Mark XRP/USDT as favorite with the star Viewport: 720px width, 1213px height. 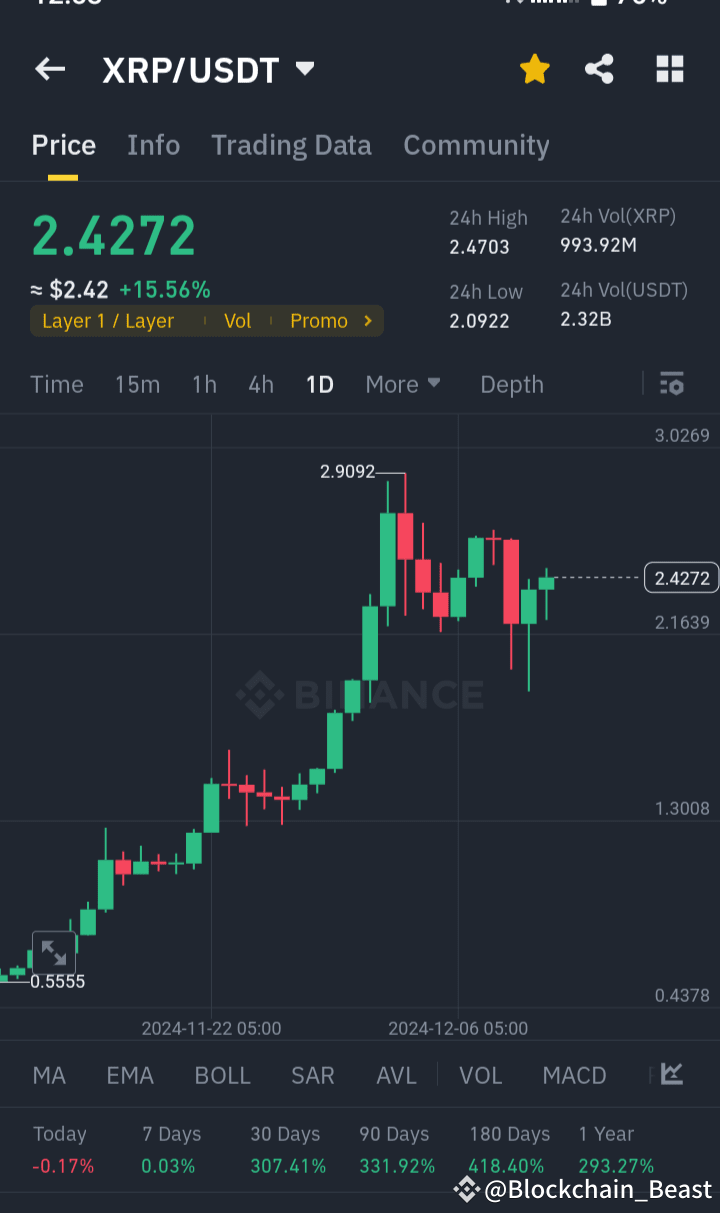(534, 68)
